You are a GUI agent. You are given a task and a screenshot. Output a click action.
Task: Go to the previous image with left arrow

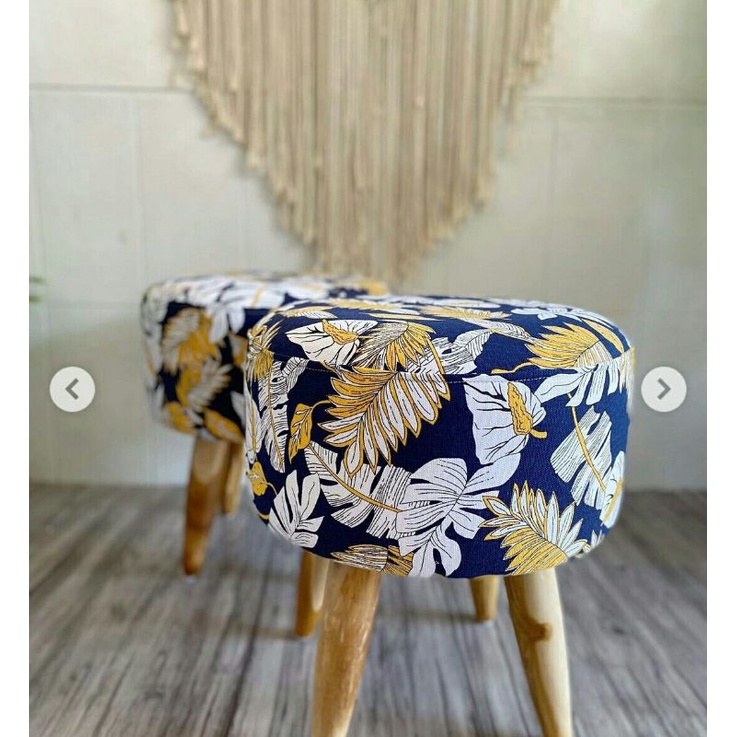[72, 389]
